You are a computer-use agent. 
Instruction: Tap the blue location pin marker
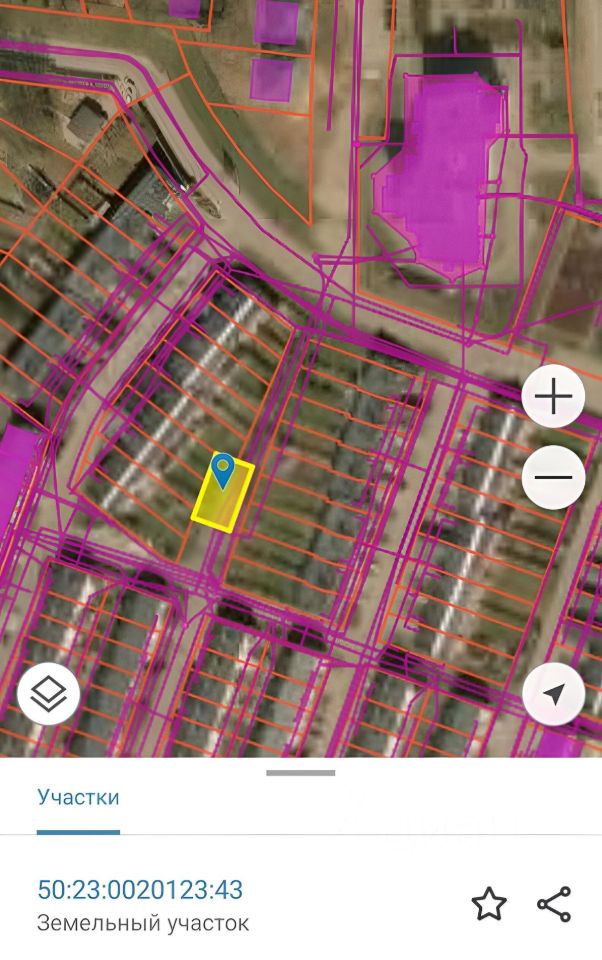pyautogui.click(x=223, y=469)
